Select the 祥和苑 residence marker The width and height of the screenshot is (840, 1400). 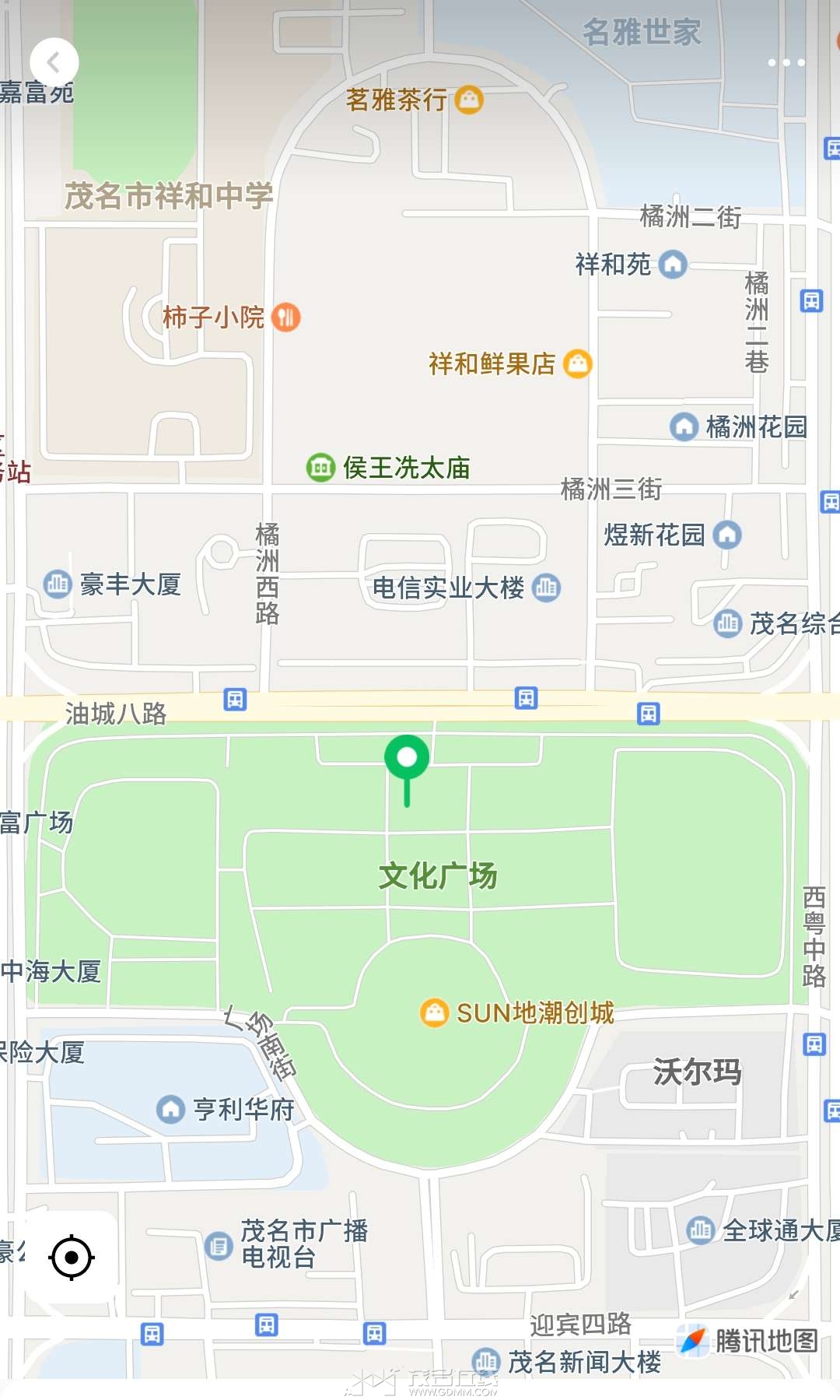(673, 265)
